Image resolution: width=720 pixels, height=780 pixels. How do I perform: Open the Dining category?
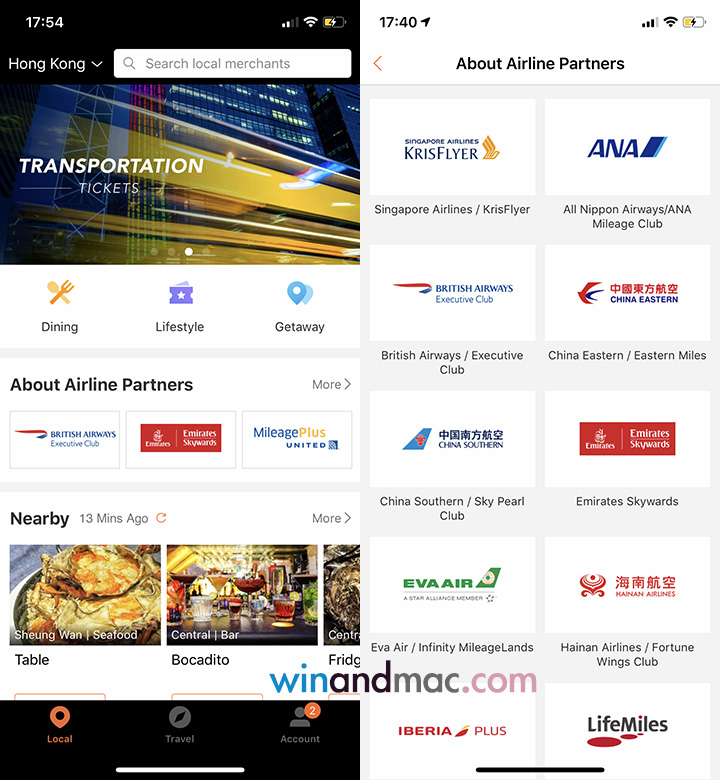(60, 305)
